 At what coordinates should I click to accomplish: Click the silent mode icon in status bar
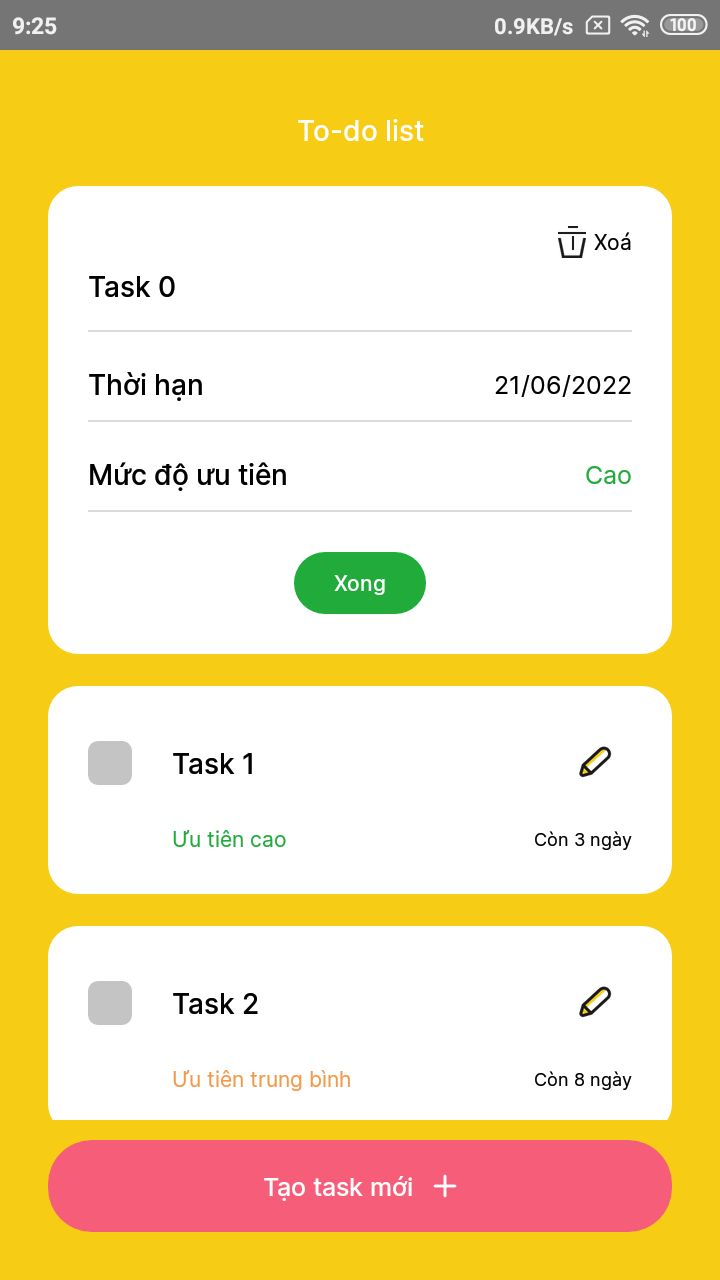(597, 25)
